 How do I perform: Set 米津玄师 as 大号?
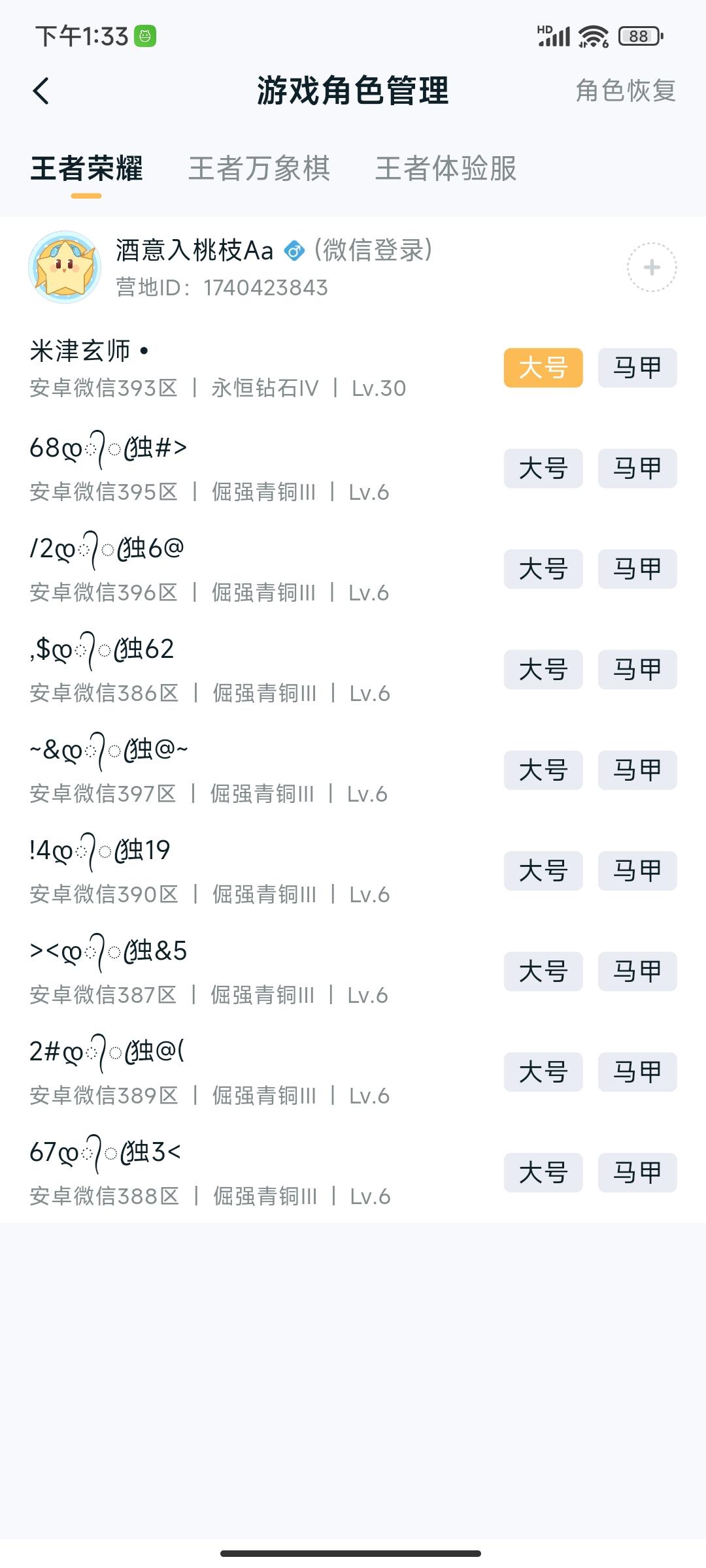coord(543,367)
